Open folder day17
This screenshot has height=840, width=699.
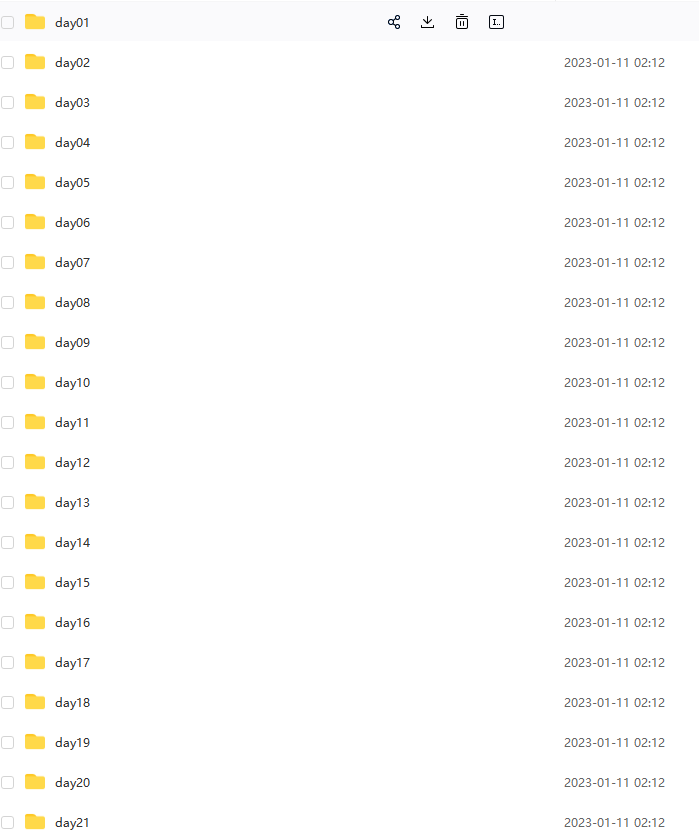(72, 663)
